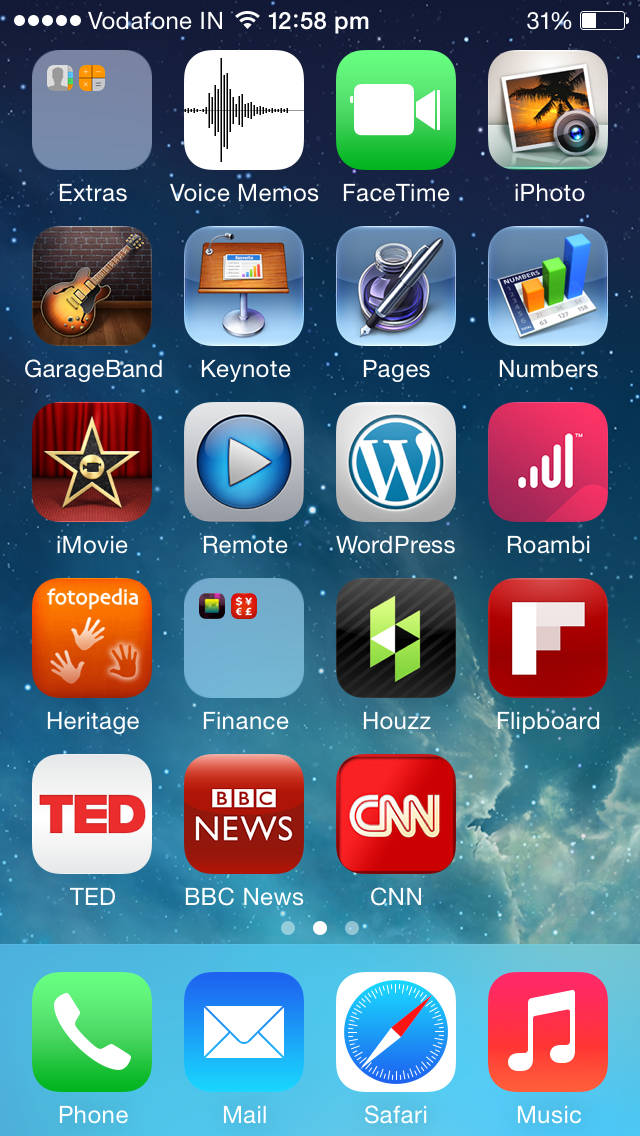The width and height of the screenshot is (640, 1136).
Task: Open GarageBand app
Action: (92, 286)
